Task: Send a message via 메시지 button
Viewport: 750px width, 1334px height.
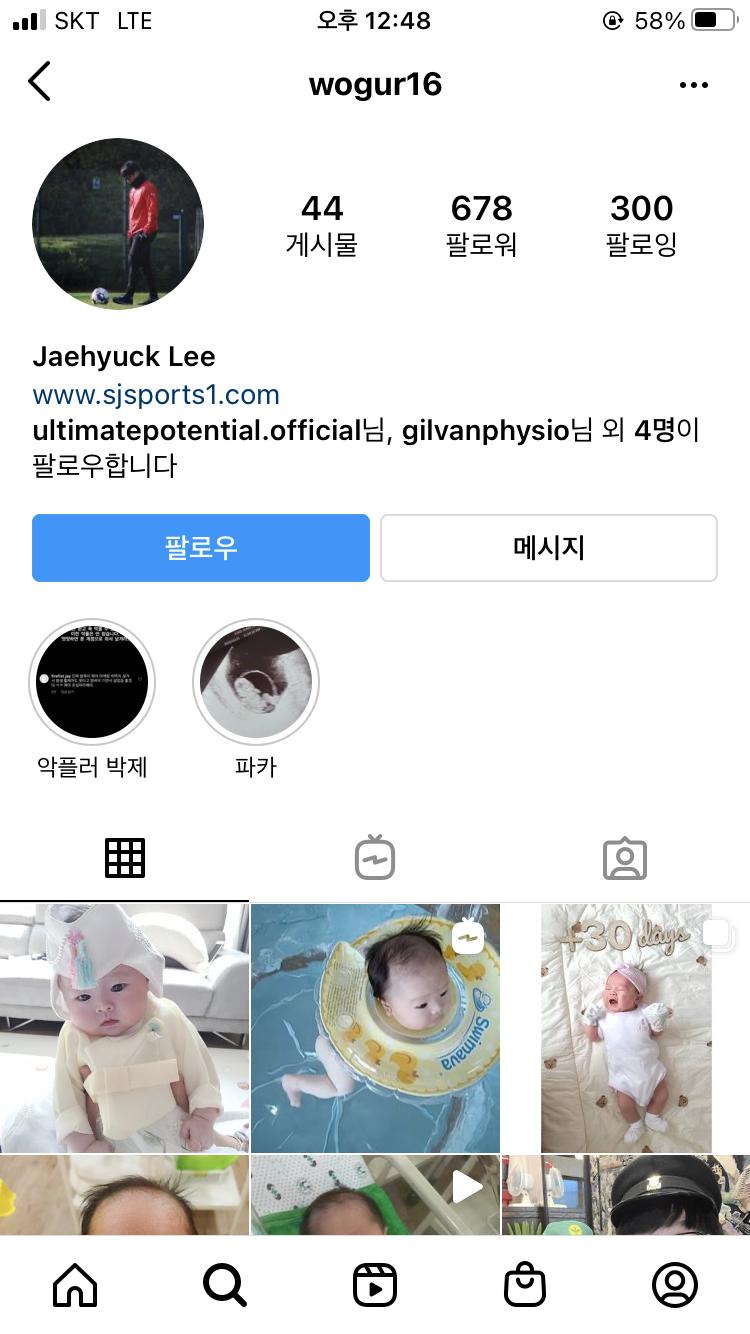Action: tap(548, 548)
